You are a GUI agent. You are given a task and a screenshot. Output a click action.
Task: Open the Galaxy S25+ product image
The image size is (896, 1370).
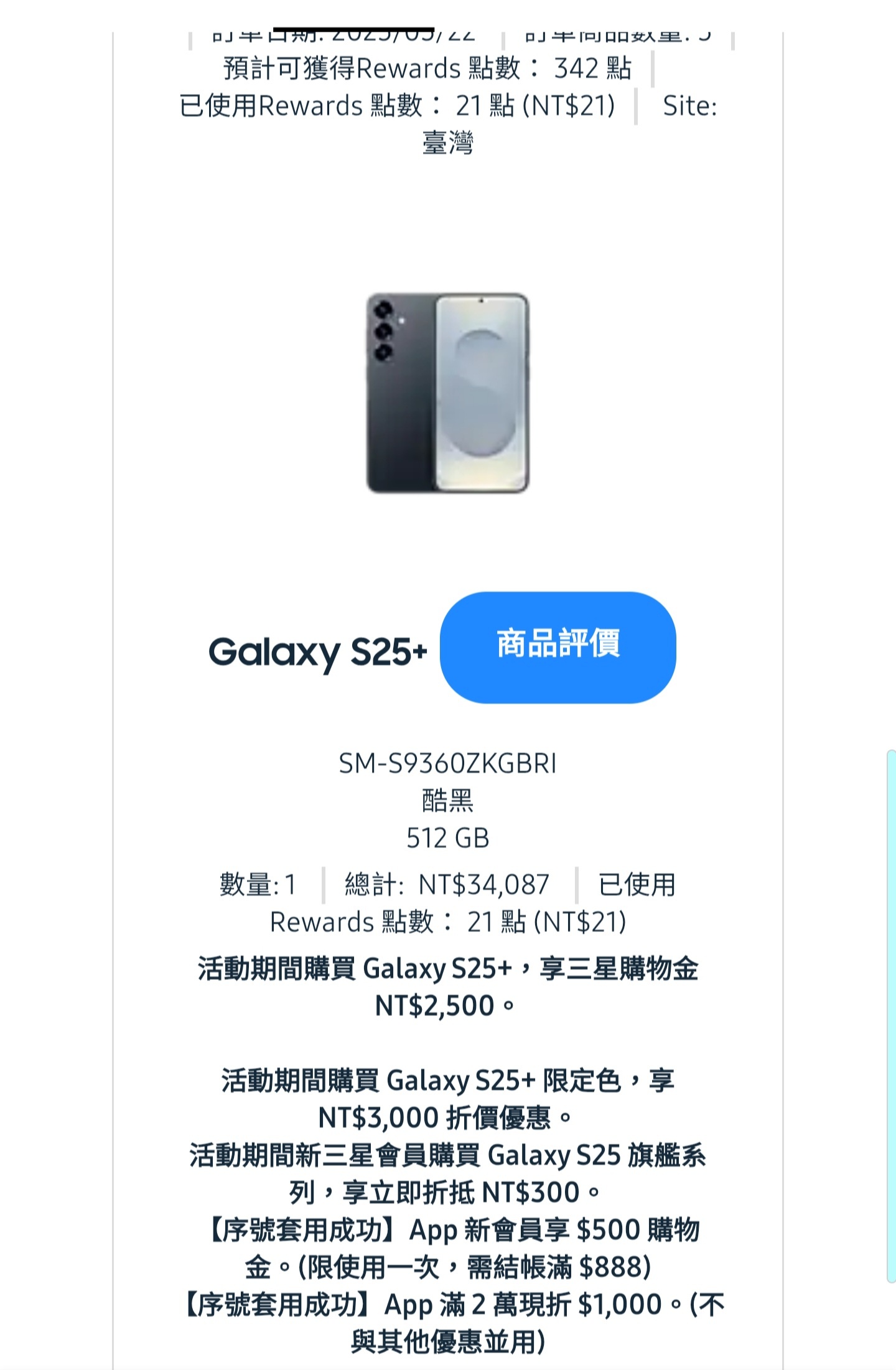447,393
